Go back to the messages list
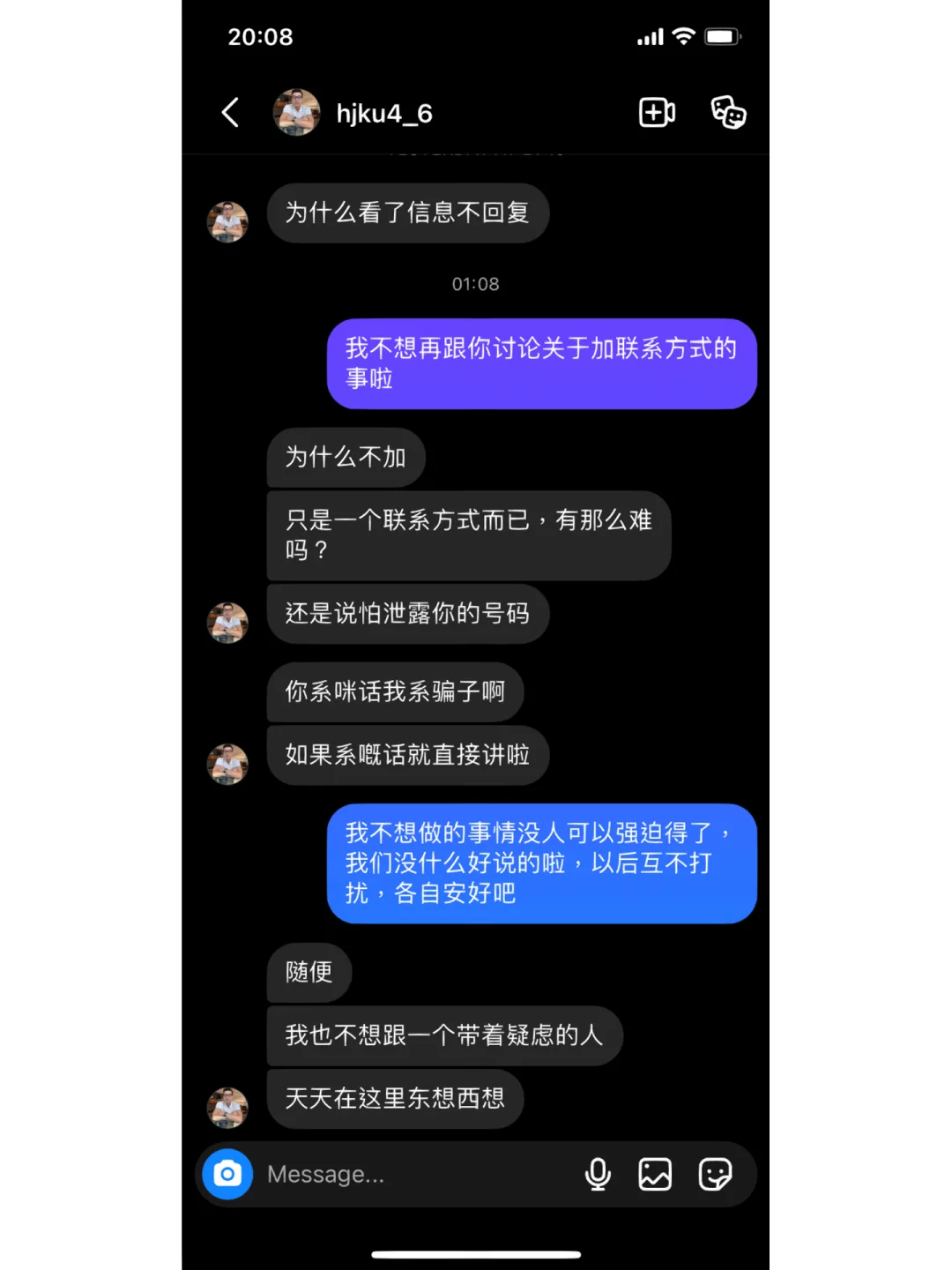 pos(230,113)
